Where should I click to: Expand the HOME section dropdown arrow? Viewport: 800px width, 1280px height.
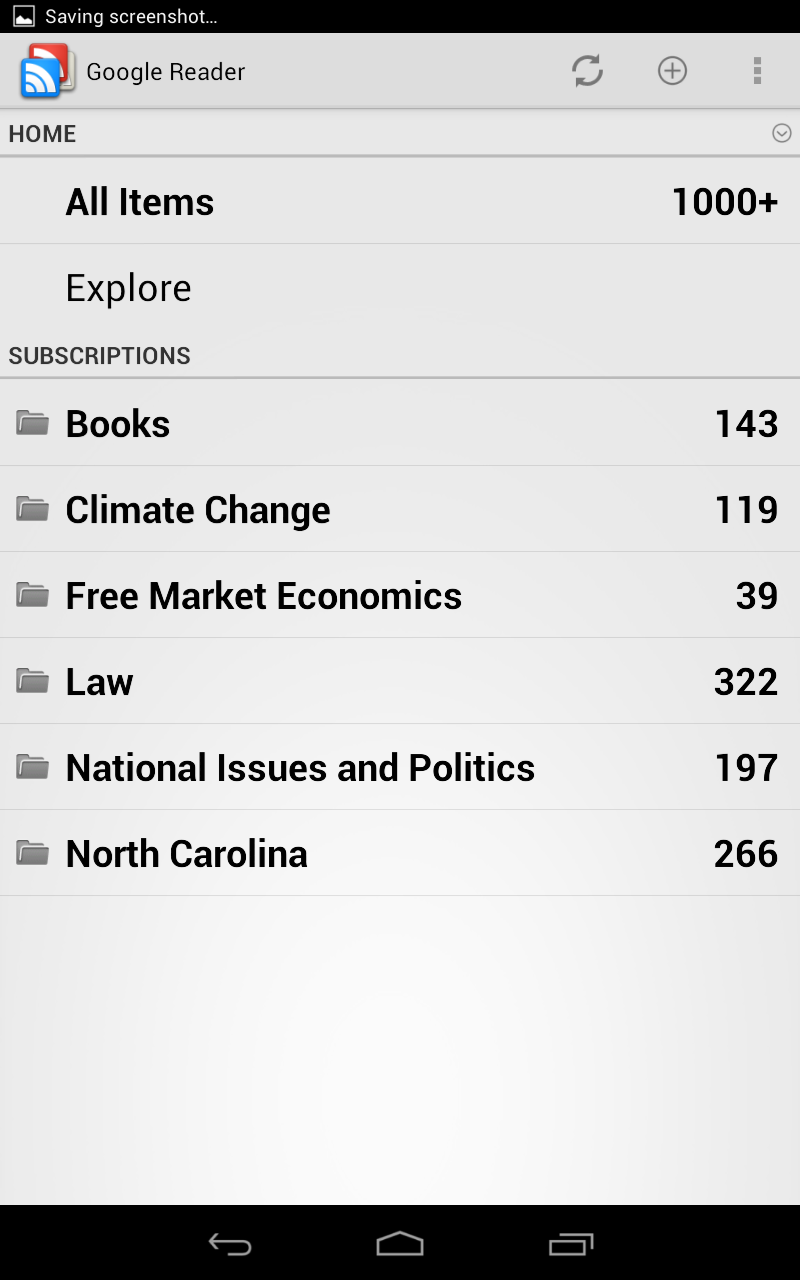pyautogui.click(x=782, y=133)
